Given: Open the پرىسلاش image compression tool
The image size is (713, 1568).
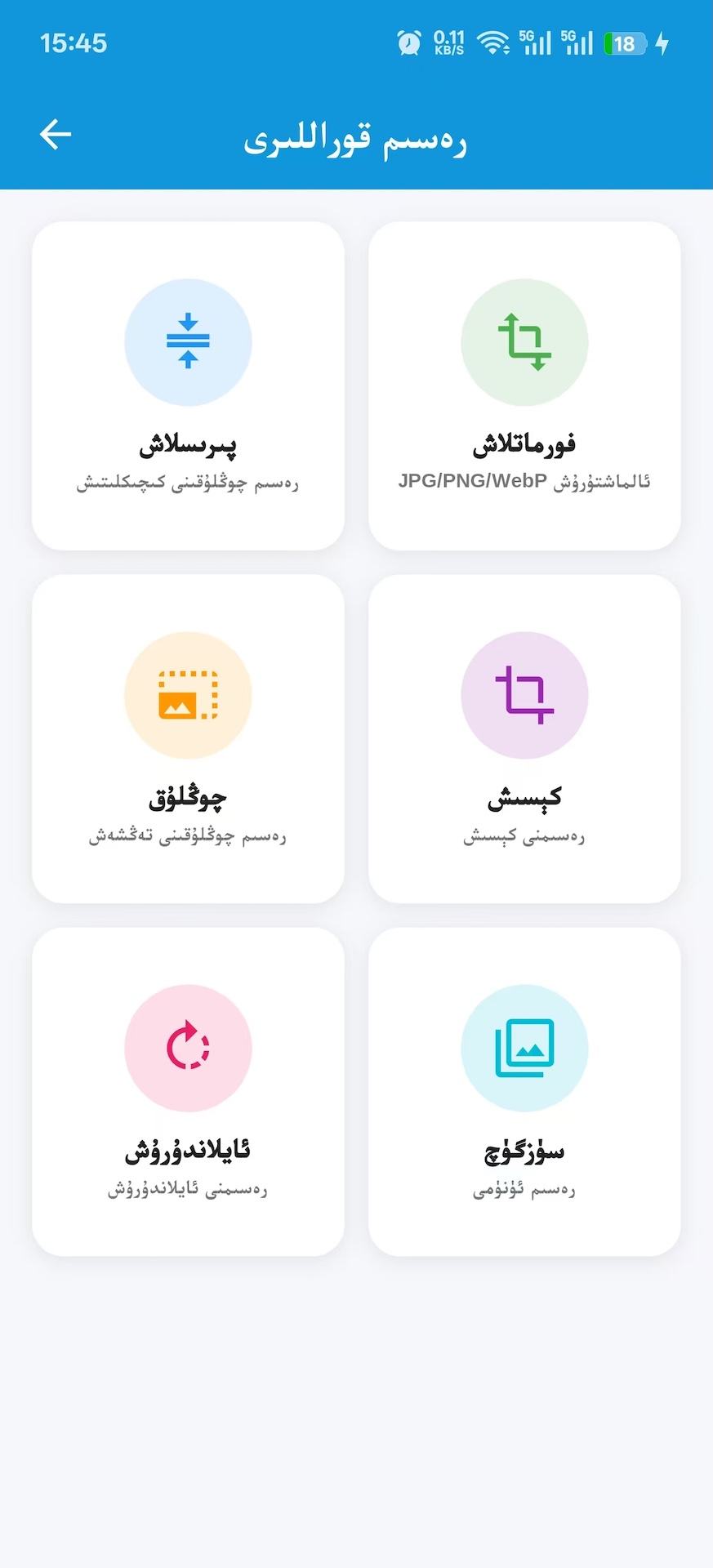Looking at the screenshot, I should [188, 385].
